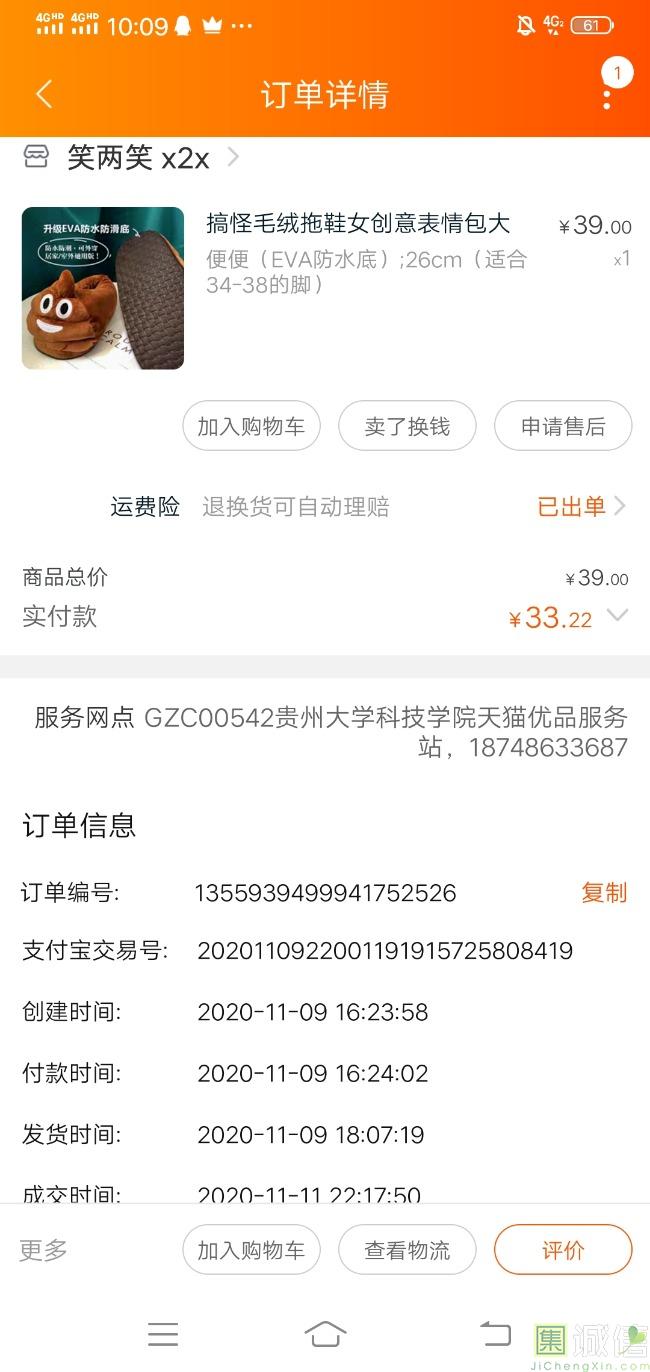
Task: Add to cart from the bottom bar
Action: [x=251, y=1250]
